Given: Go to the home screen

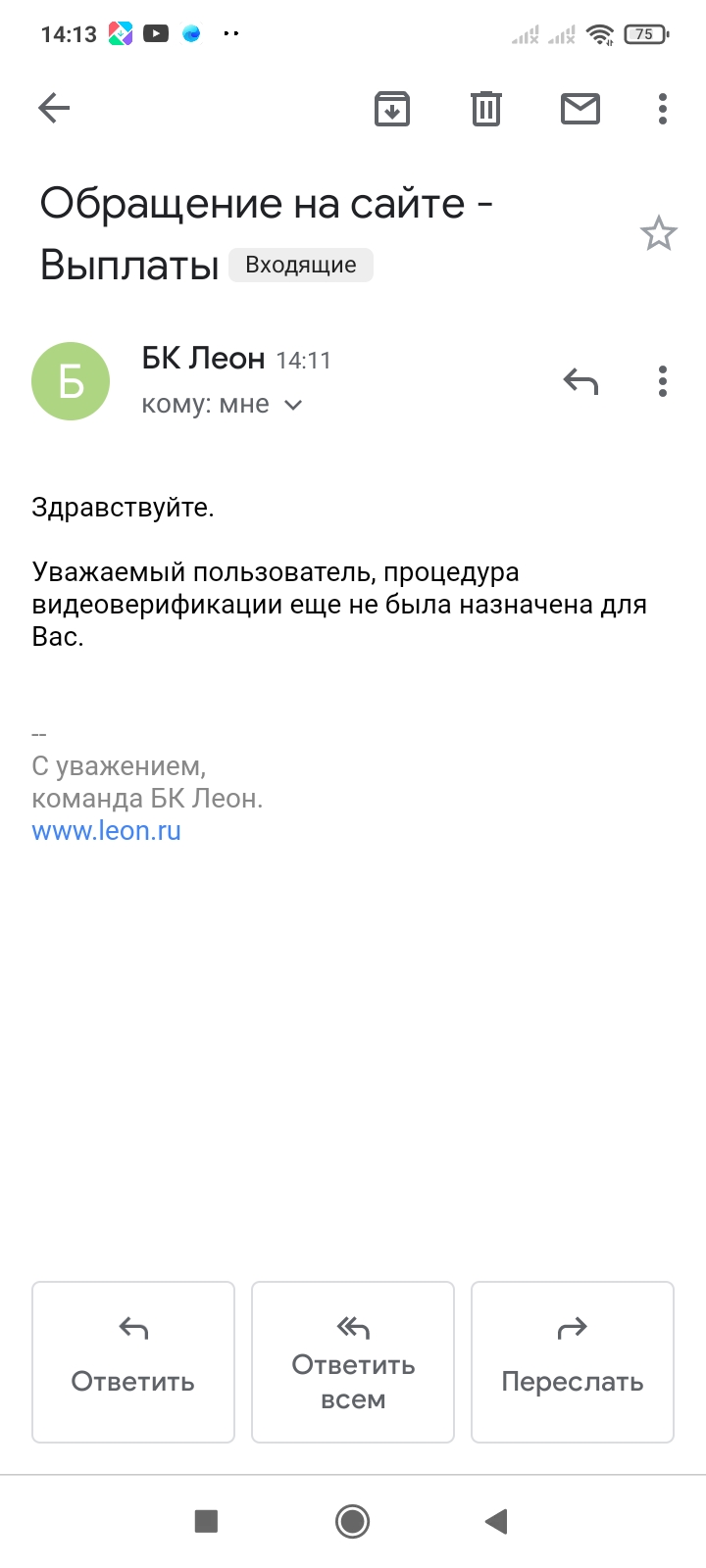Looking at the screenshot, I should [352, 1521].
